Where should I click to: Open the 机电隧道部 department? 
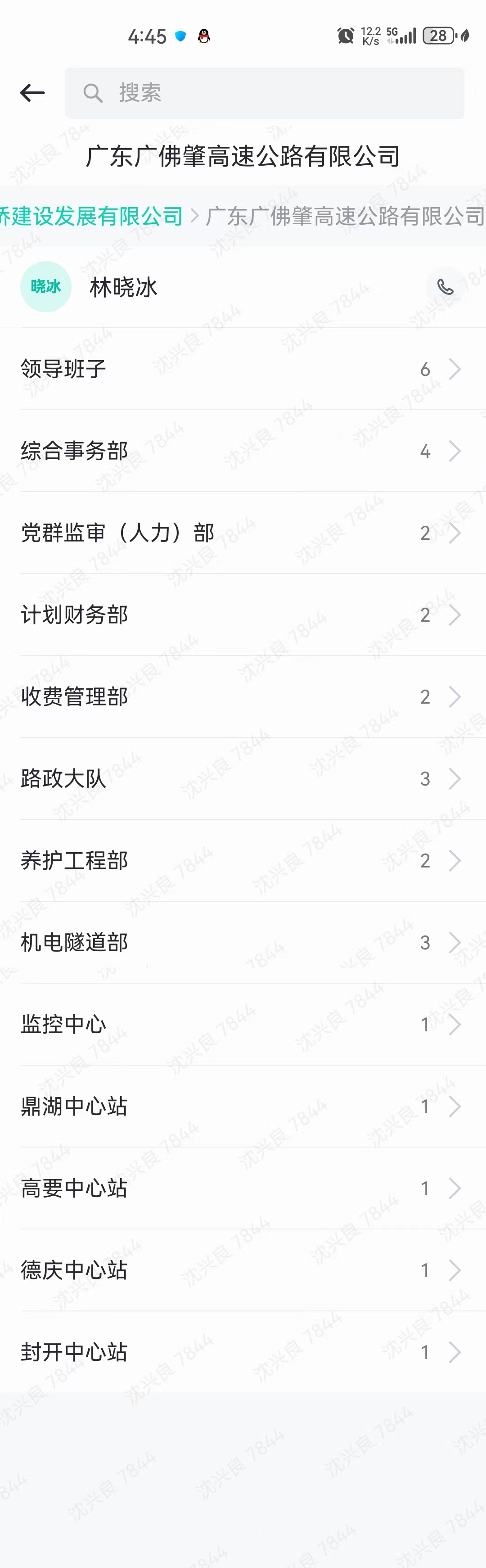tap(243, 942)
